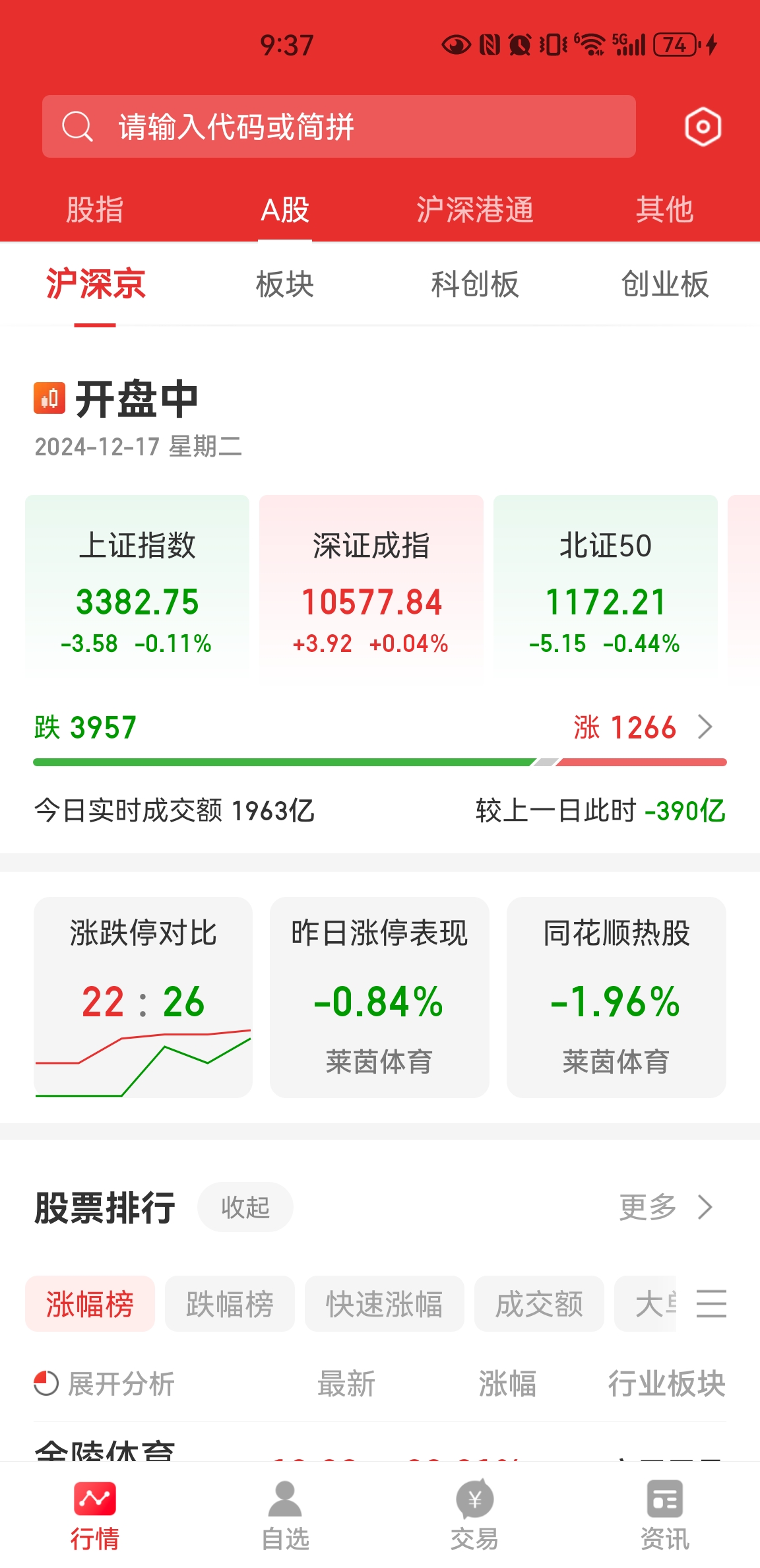Tap the search magnifier icon

77,126
